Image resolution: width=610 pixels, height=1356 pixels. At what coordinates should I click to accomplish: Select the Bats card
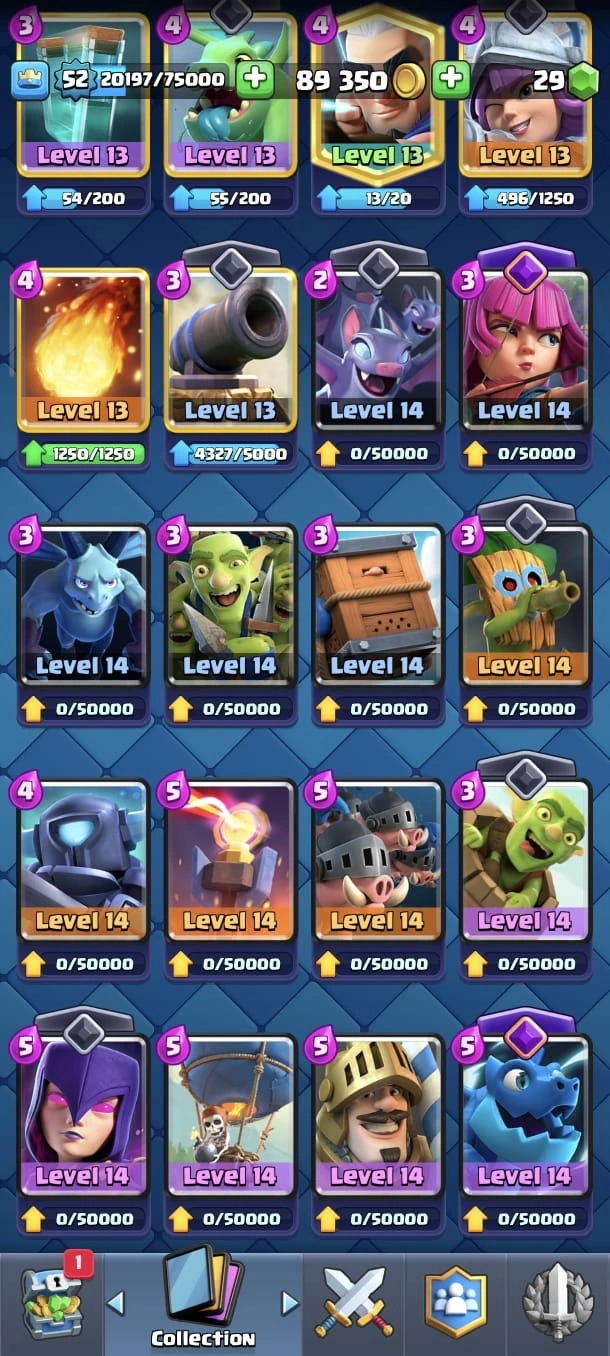click(378, 350)
